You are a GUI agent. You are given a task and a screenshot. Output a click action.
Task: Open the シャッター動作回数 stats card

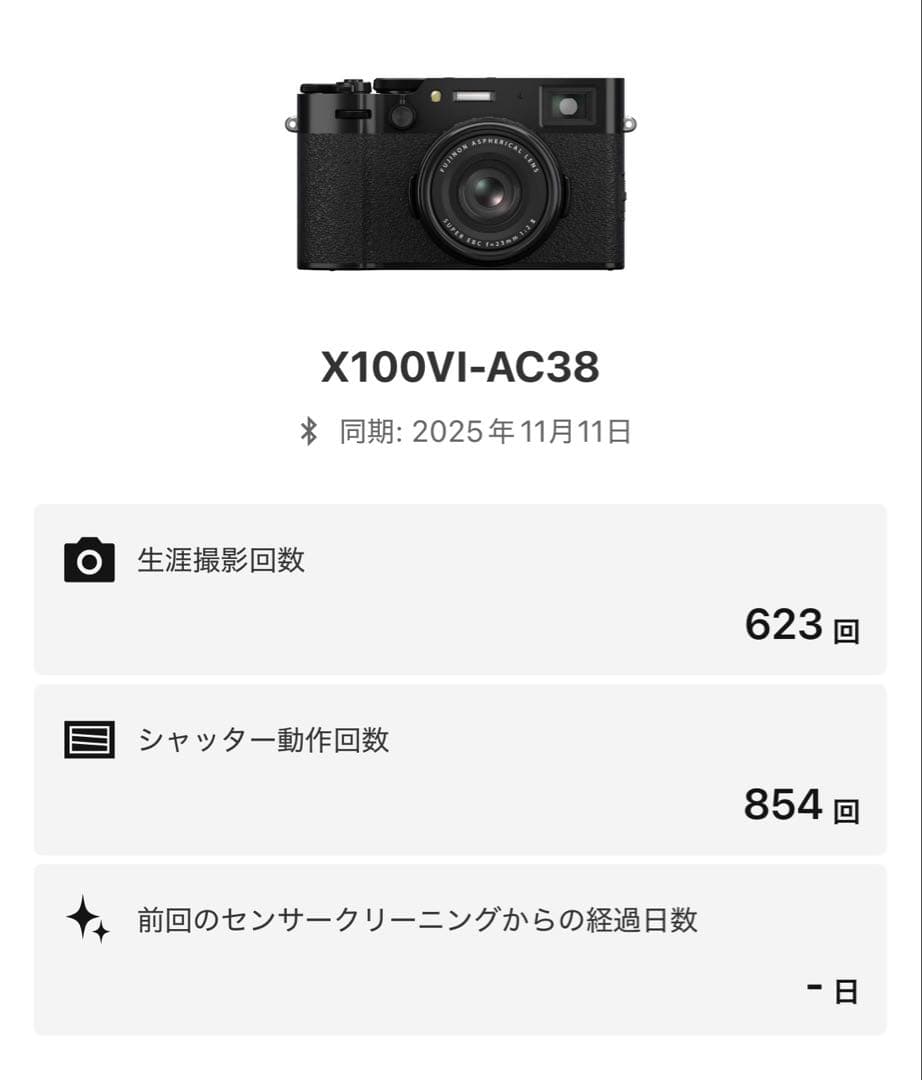click(460, 770)
